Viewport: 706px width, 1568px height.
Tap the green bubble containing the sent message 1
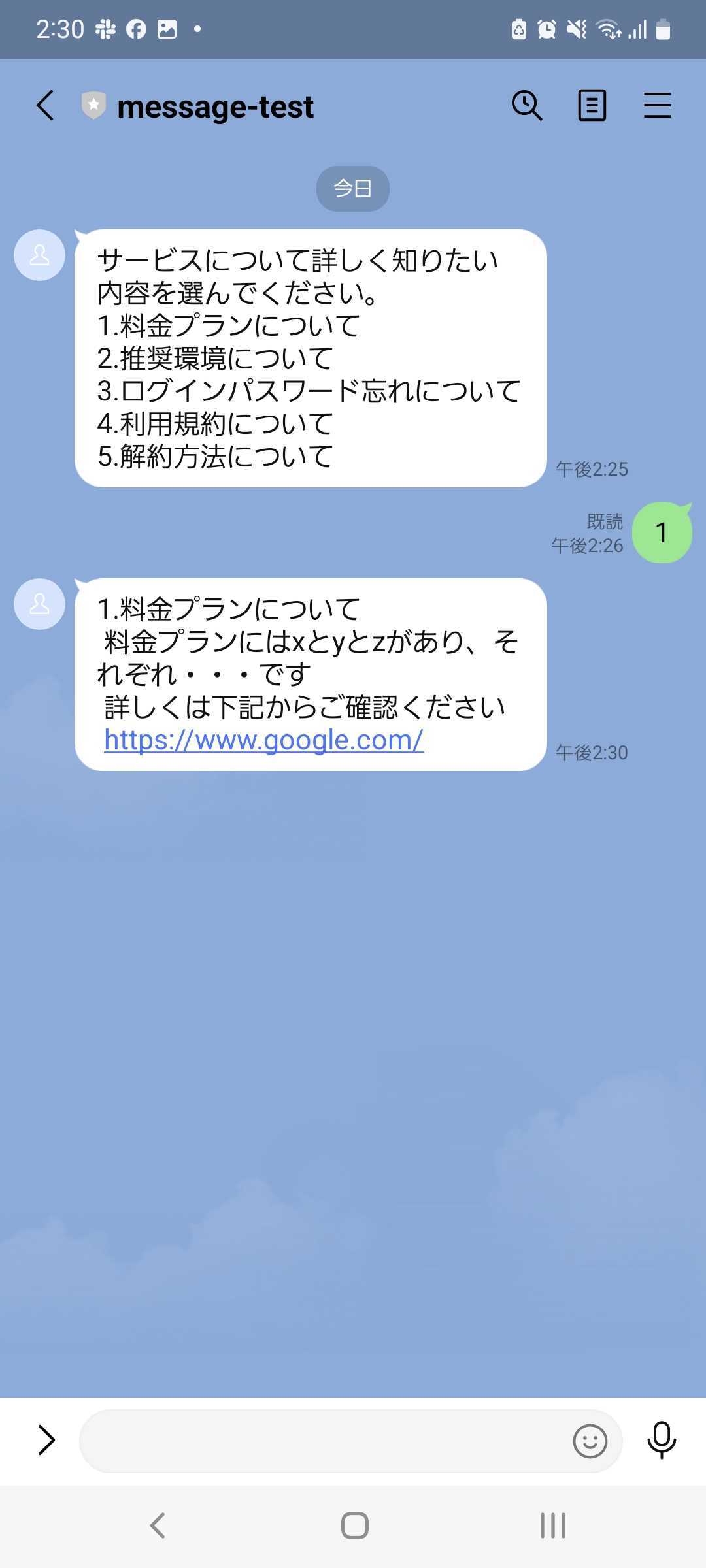[662, 532]
